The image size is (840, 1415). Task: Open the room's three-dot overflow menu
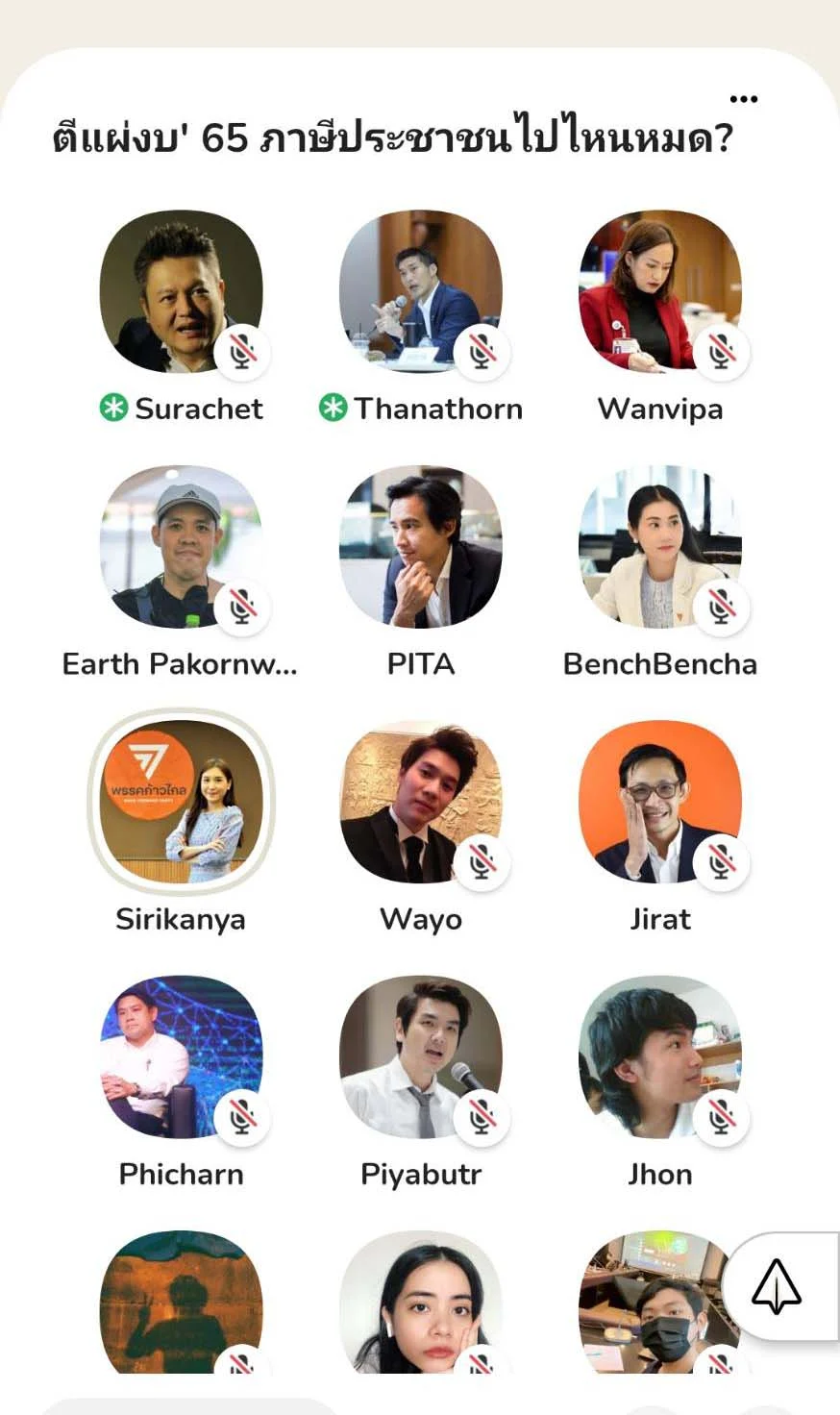[743, 99]
